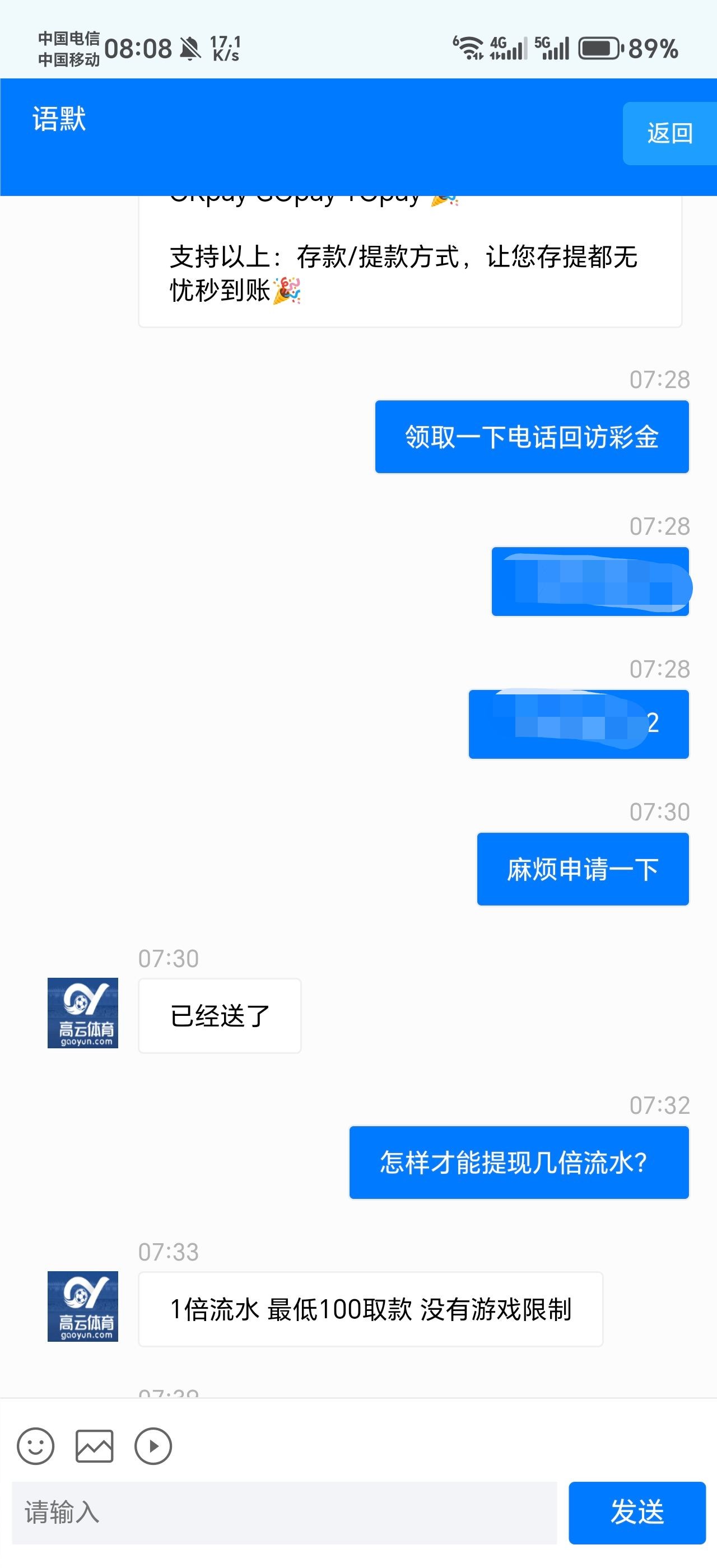Tap the 返回 button in the header
Viewport: 717px width, 1568px height.
pyautogui.click(x=669, y=133)
